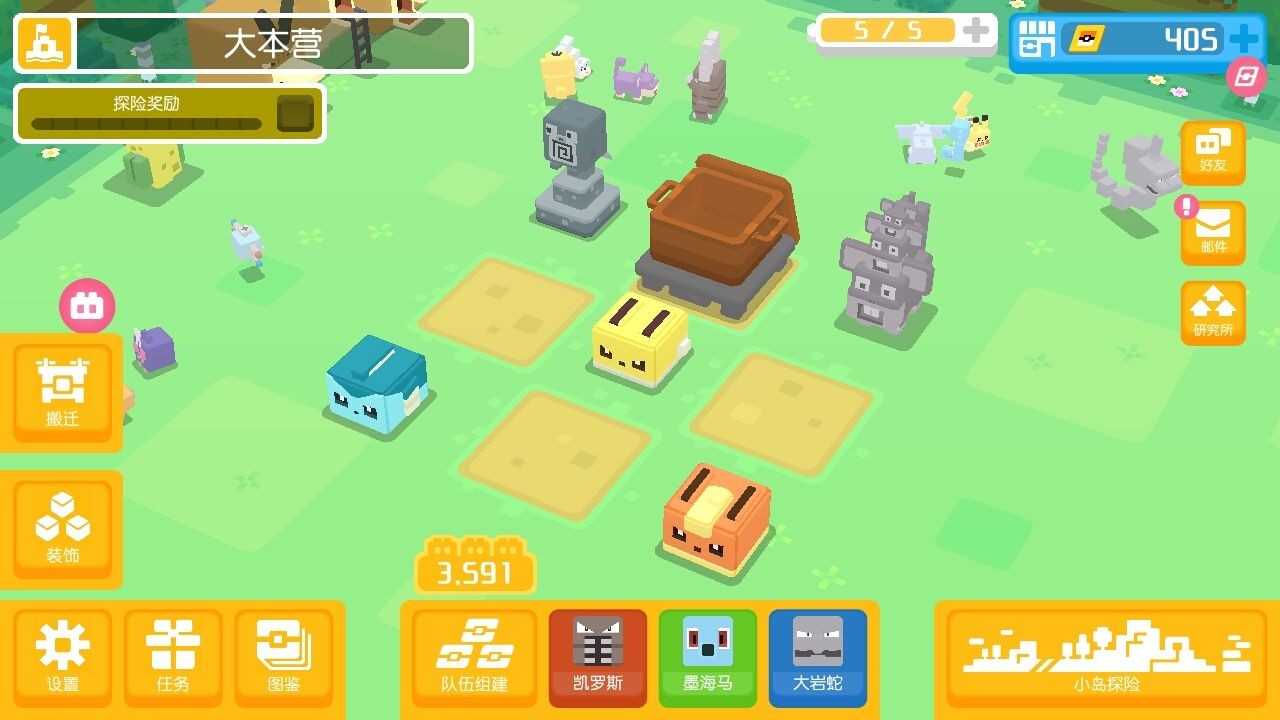Open the 任务 tasks menu
Image resolution: width=1280 pixels, height=720 pixels.
coord(173,657)
